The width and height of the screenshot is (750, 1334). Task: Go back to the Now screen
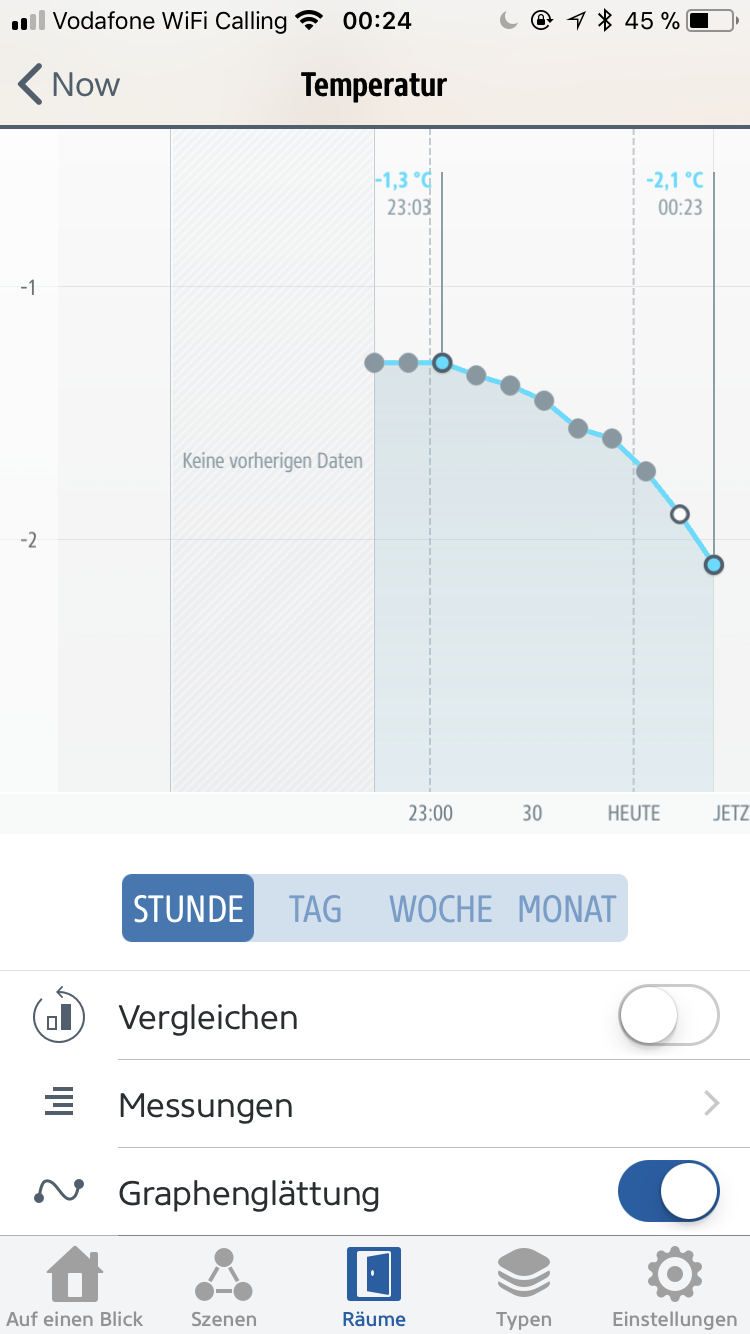(x=68, y=85)
